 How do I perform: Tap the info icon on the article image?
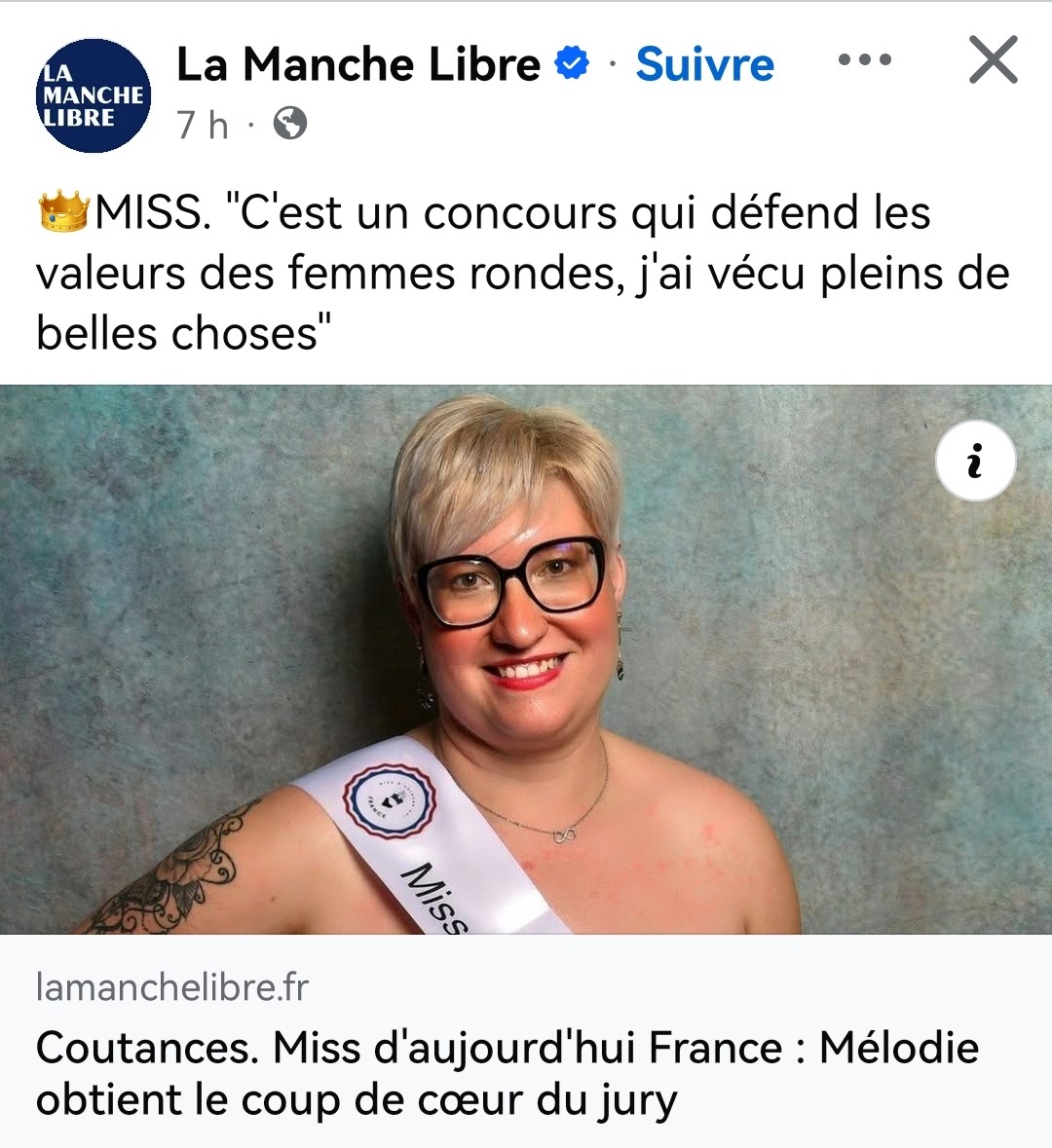pyautogui.click(x=975, y=461)
